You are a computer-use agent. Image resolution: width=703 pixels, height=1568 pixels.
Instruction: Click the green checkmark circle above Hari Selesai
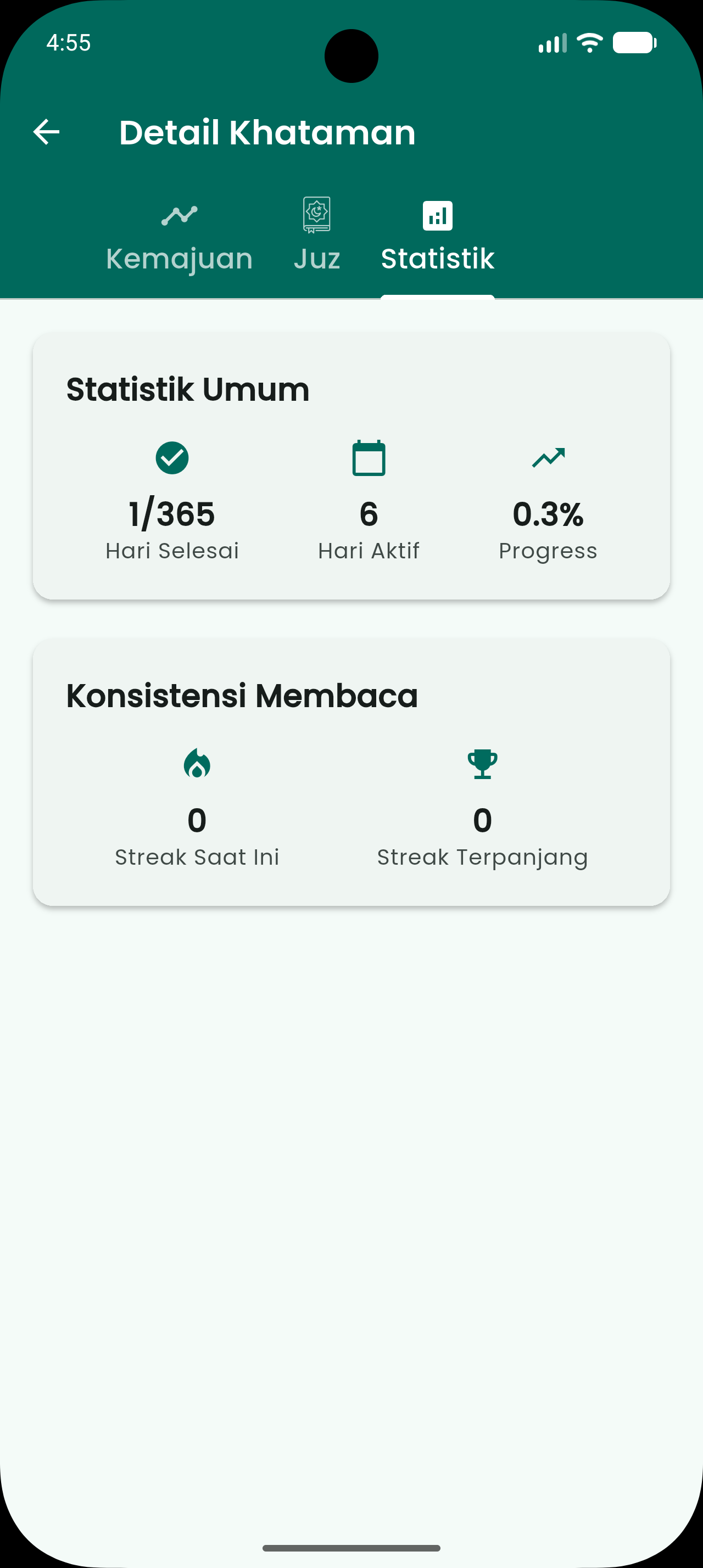coord(172,459)
